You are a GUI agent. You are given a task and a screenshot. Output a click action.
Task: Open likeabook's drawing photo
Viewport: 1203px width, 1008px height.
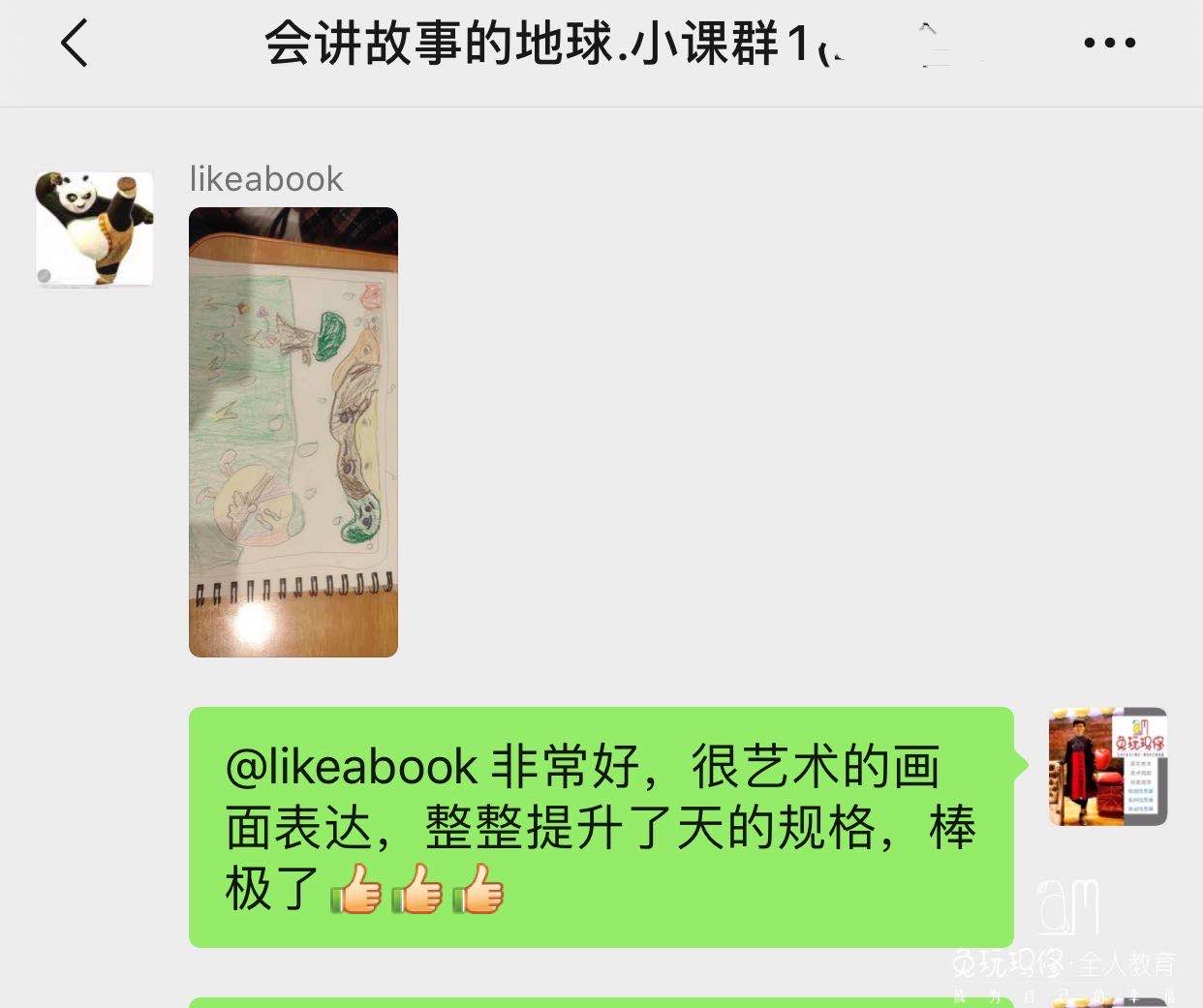[x=293, y=432]
